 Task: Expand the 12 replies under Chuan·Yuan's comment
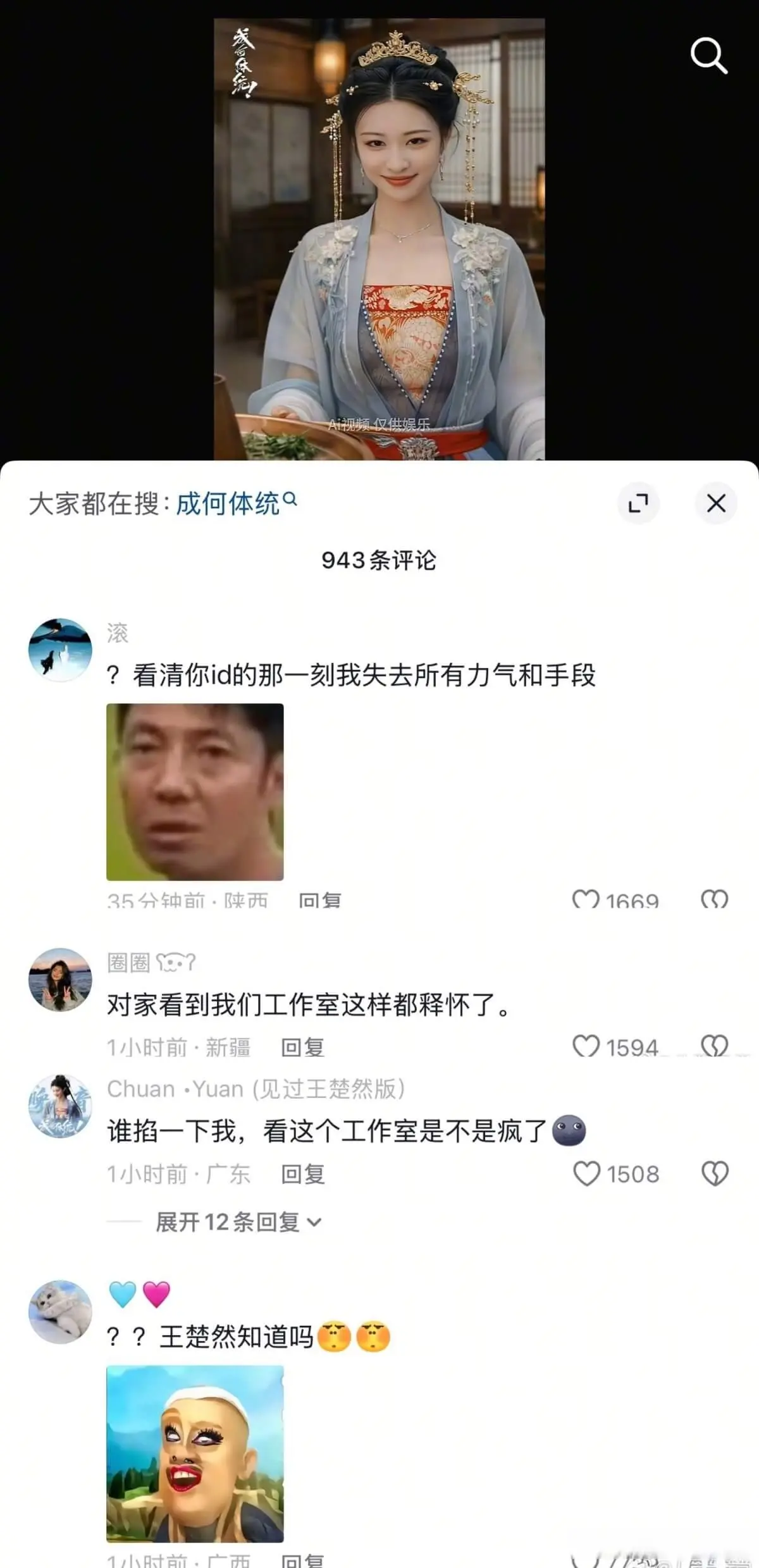(238, 1222)
